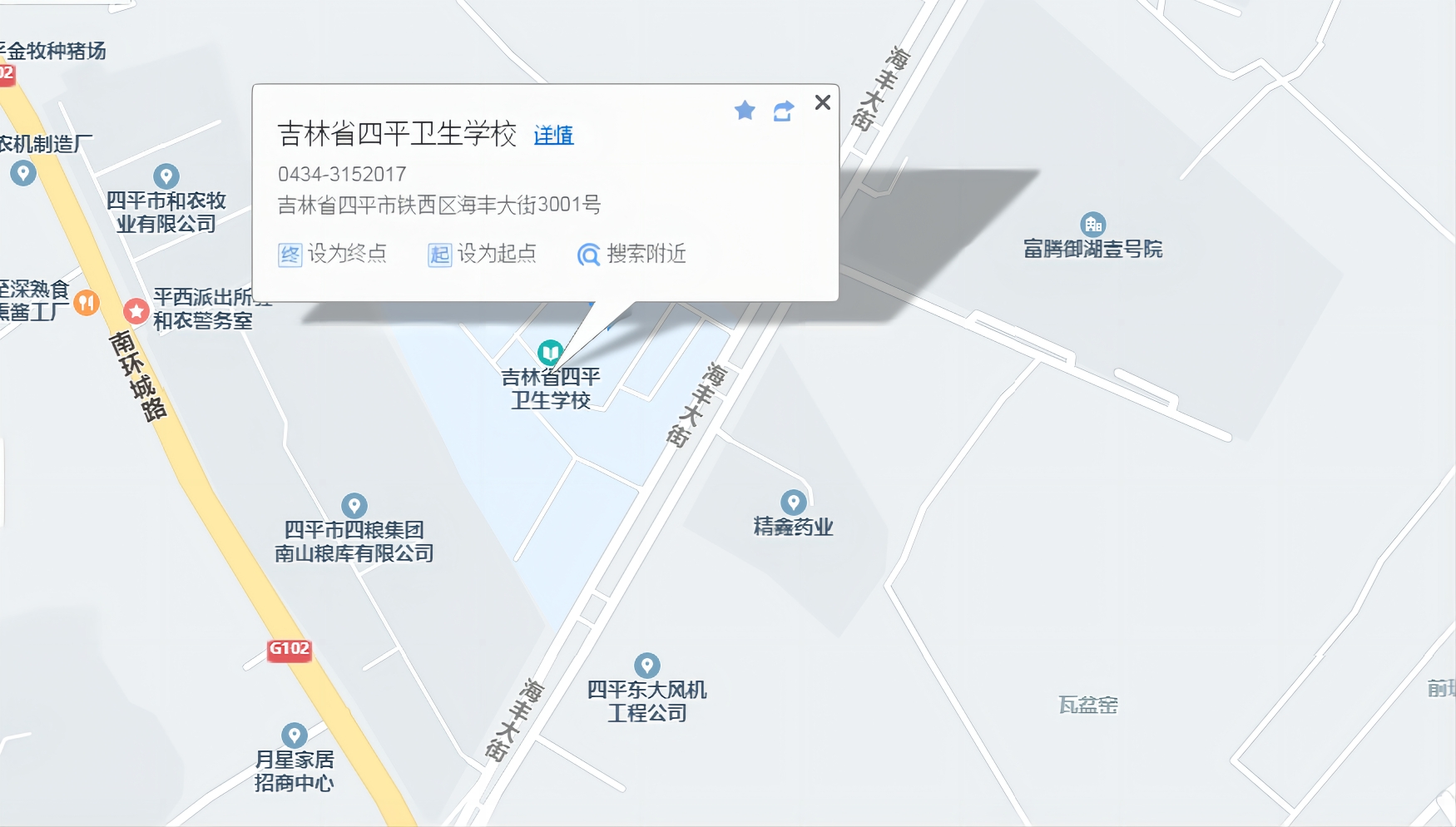
Task: Select 设为终点 as destination
Action: [x=333, y=254]
